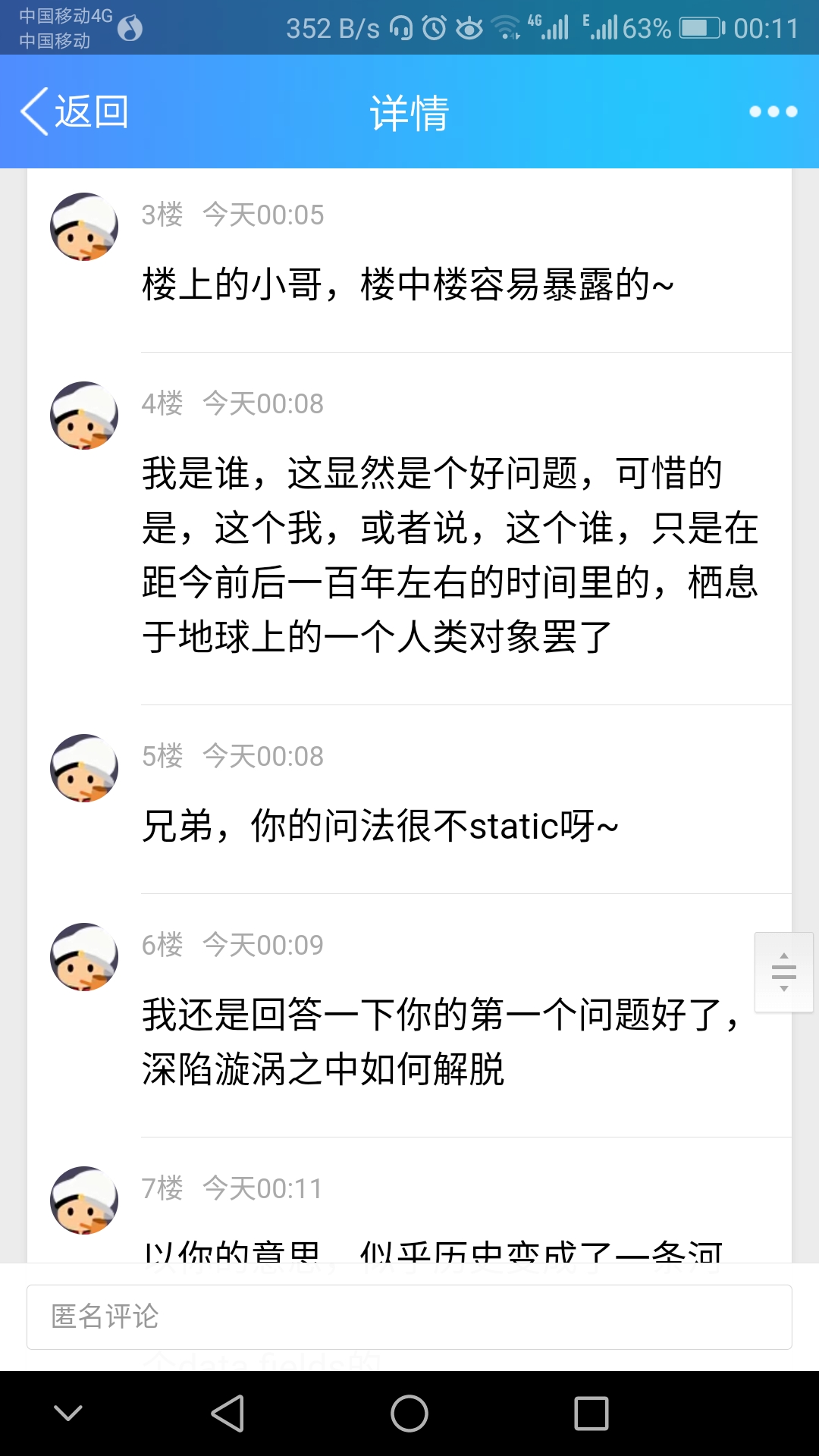This screenshot has width=819, height=1456.
Task: Hide the navigation bar with down chevron
Action: click(68, 1414)
